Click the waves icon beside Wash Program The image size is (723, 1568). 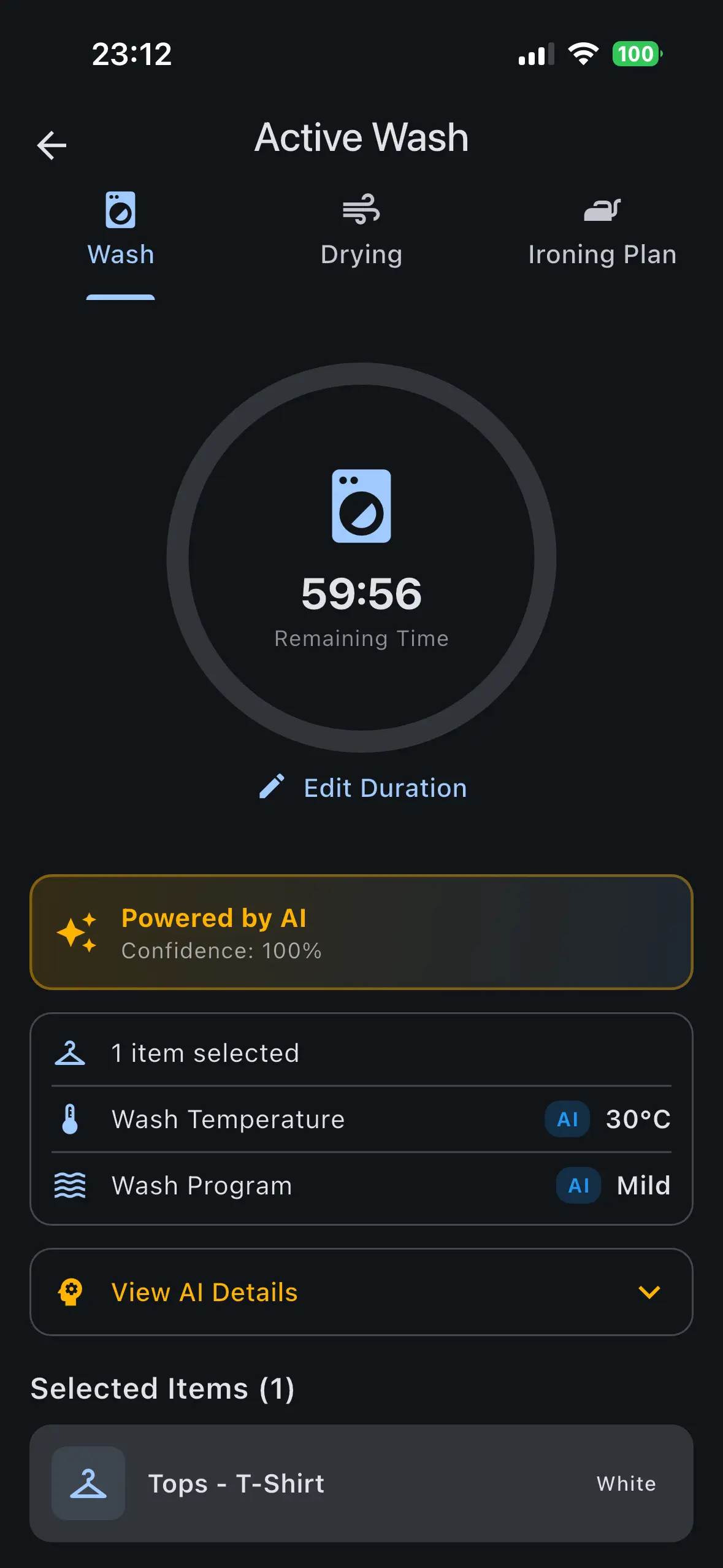[71, 1185]
